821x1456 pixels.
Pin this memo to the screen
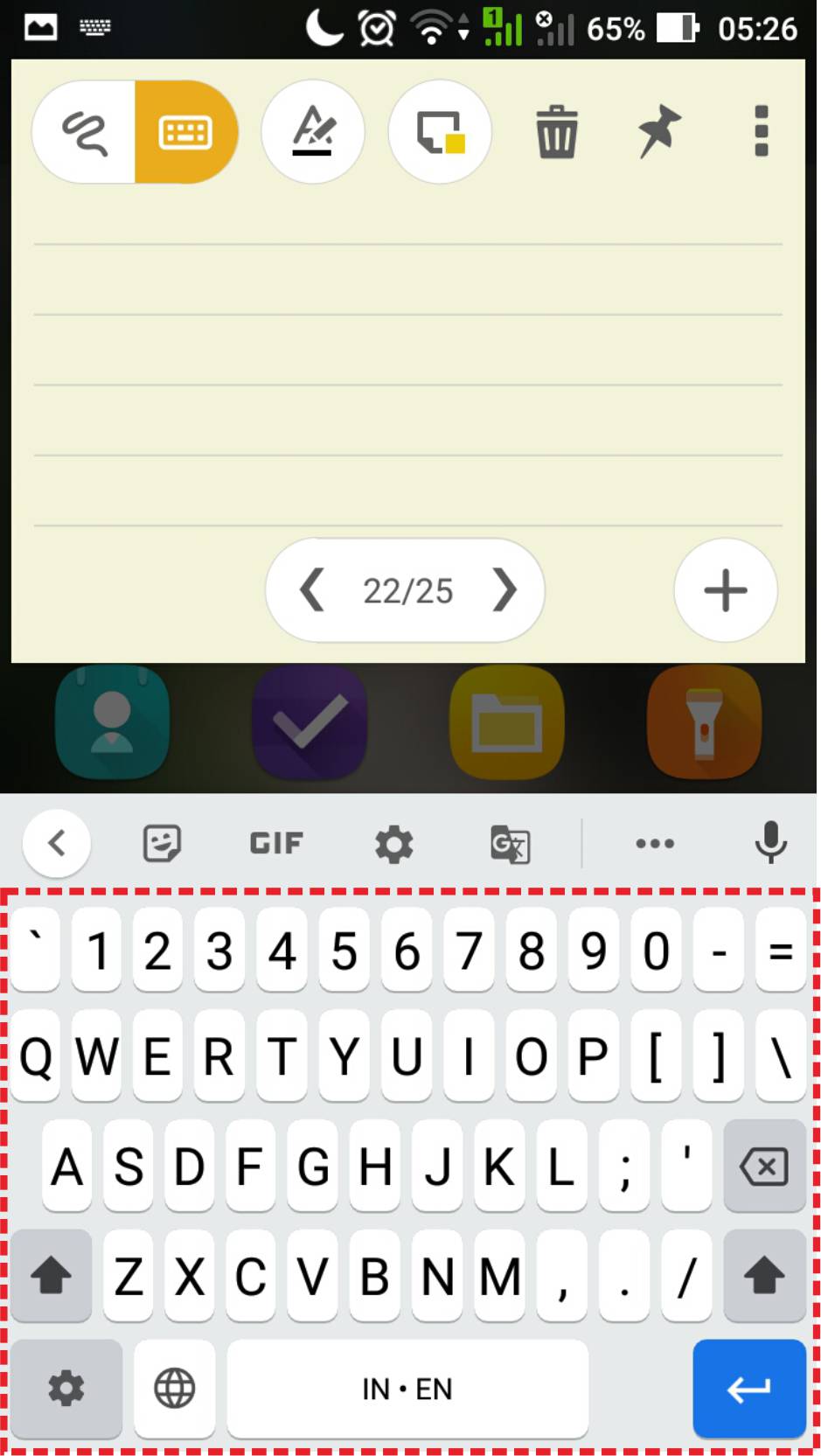658,131
